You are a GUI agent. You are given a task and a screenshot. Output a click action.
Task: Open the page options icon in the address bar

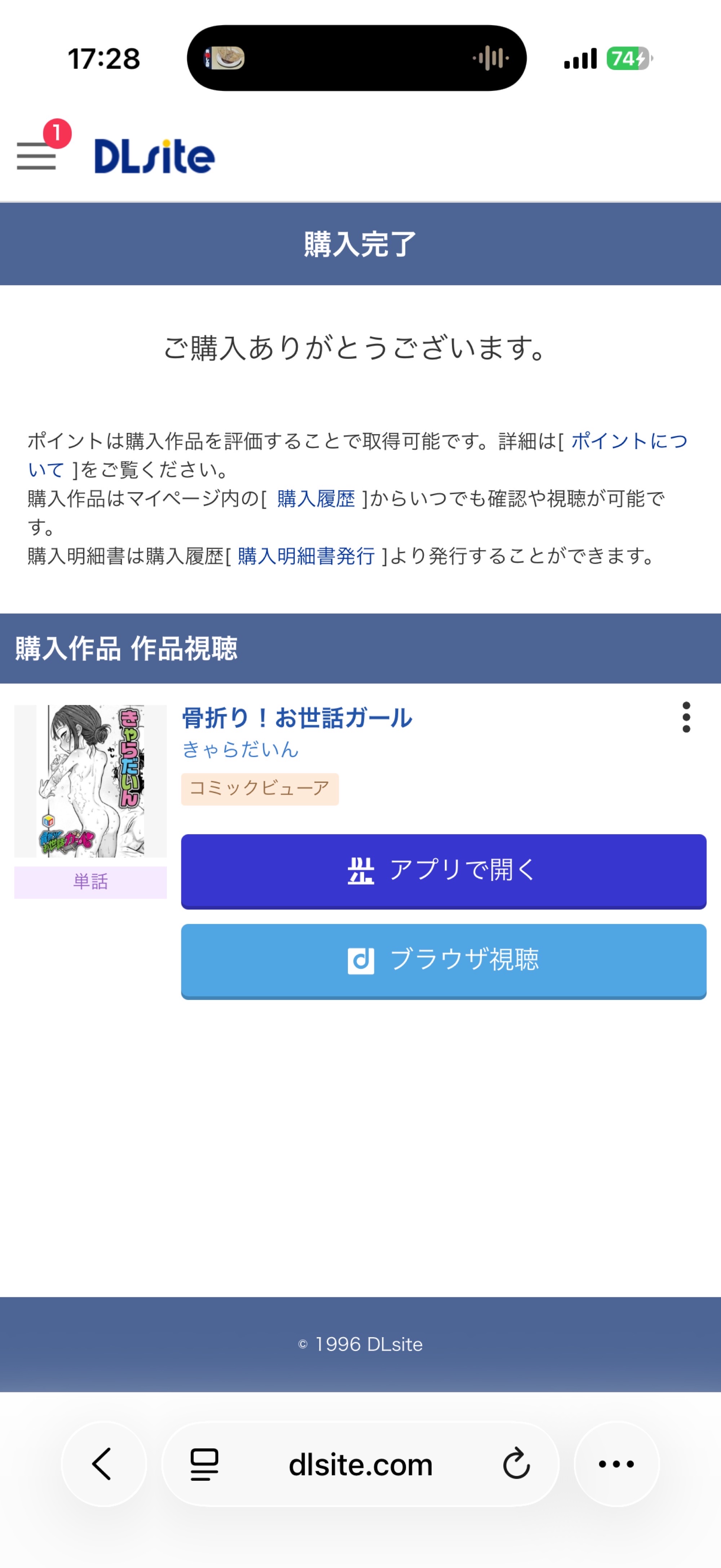coord(204,1465)
